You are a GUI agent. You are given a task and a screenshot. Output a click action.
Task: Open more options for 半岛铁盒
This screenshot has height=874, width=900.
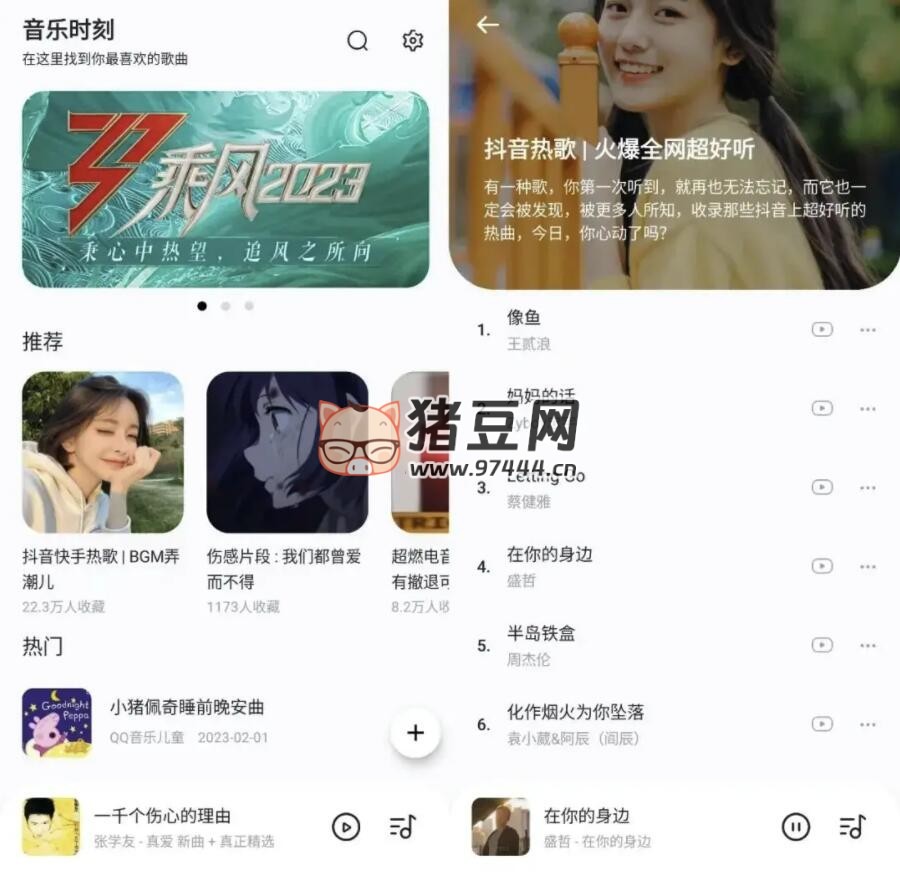867,645
